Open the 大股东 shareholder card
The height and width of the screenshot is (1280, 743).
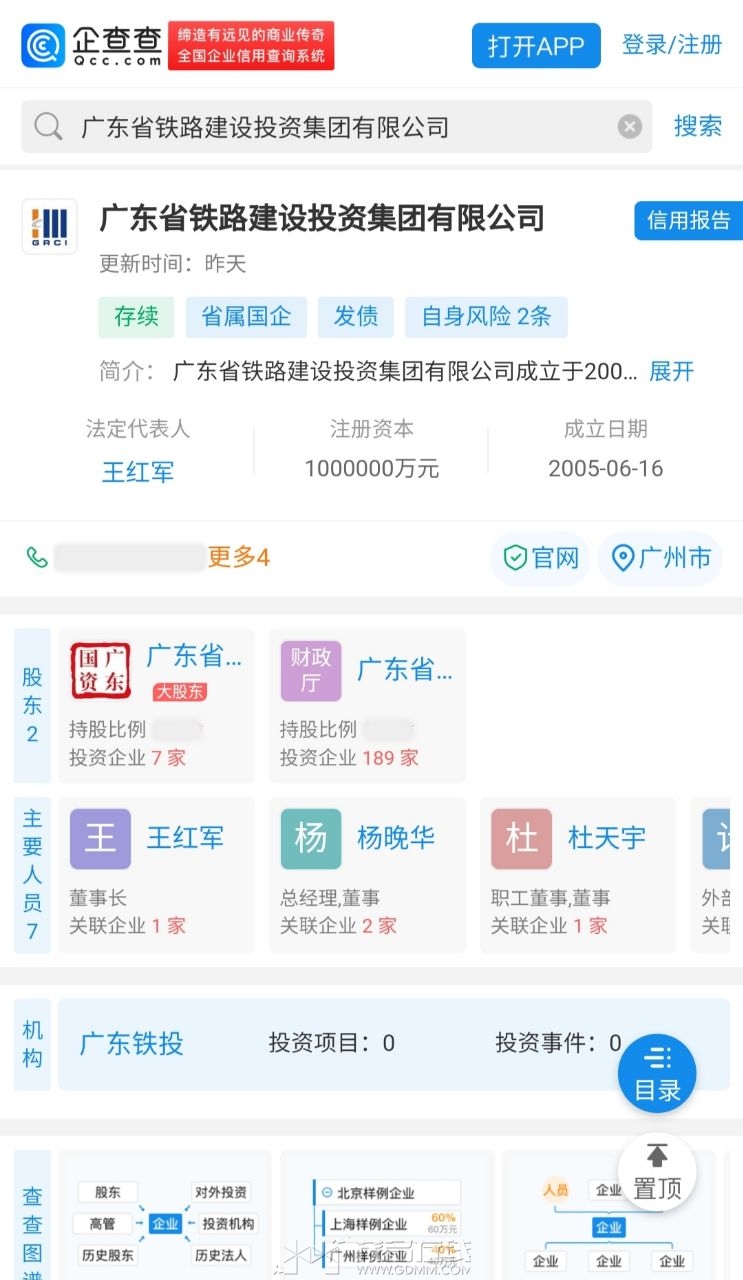[x=156, y=705]
